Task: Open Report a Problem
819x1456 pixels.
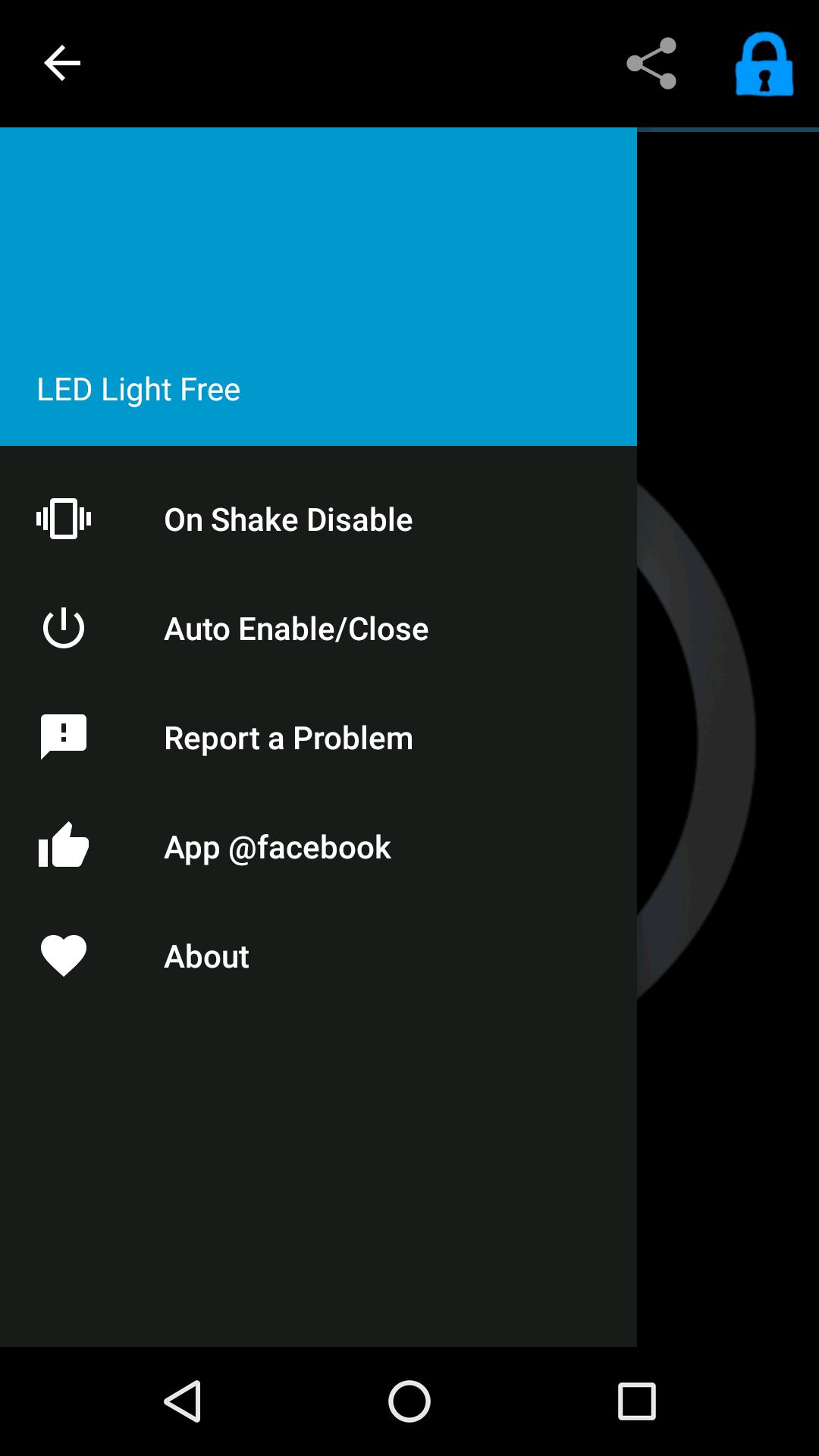Action: [318, 738]
